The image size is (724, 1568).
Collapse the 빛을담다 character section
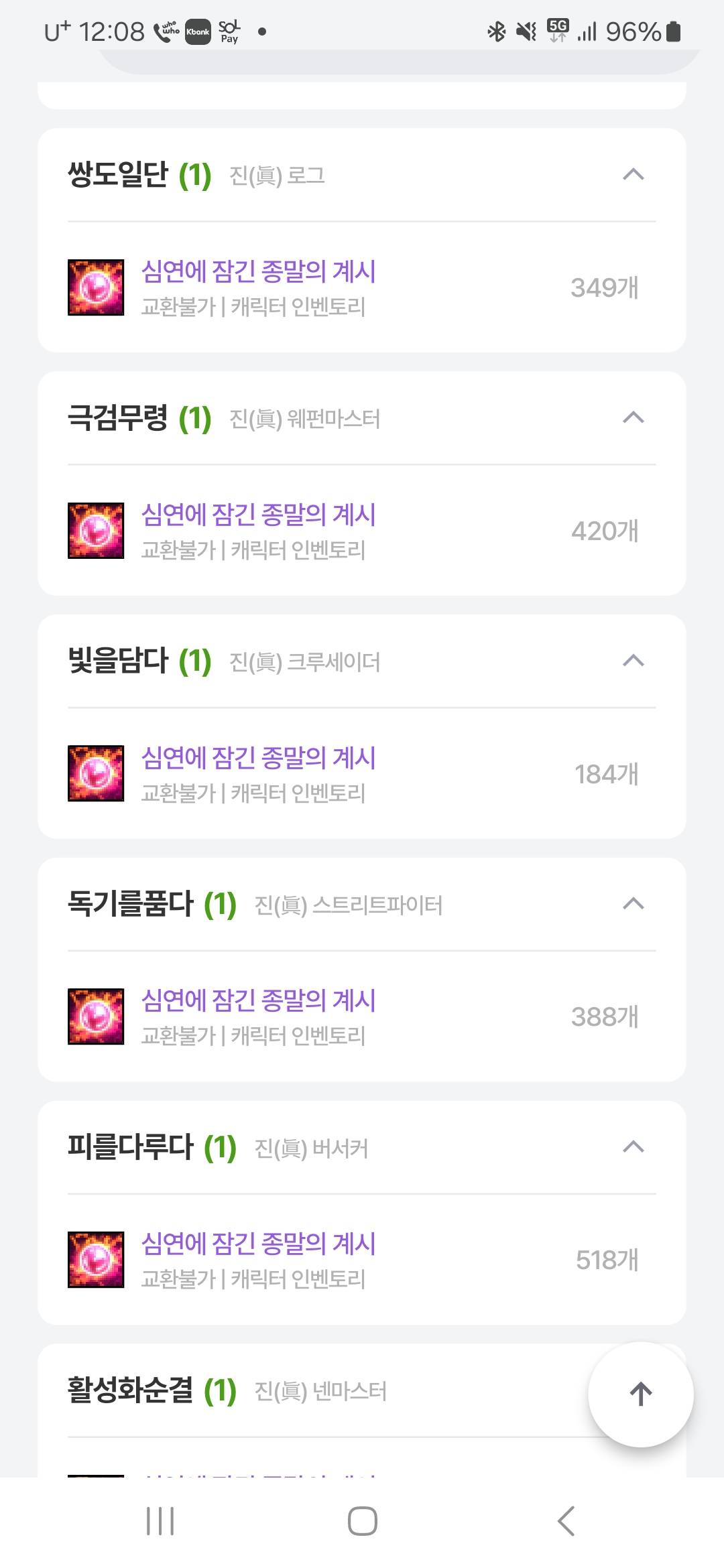pyautogui.click(x=633, y=661)
